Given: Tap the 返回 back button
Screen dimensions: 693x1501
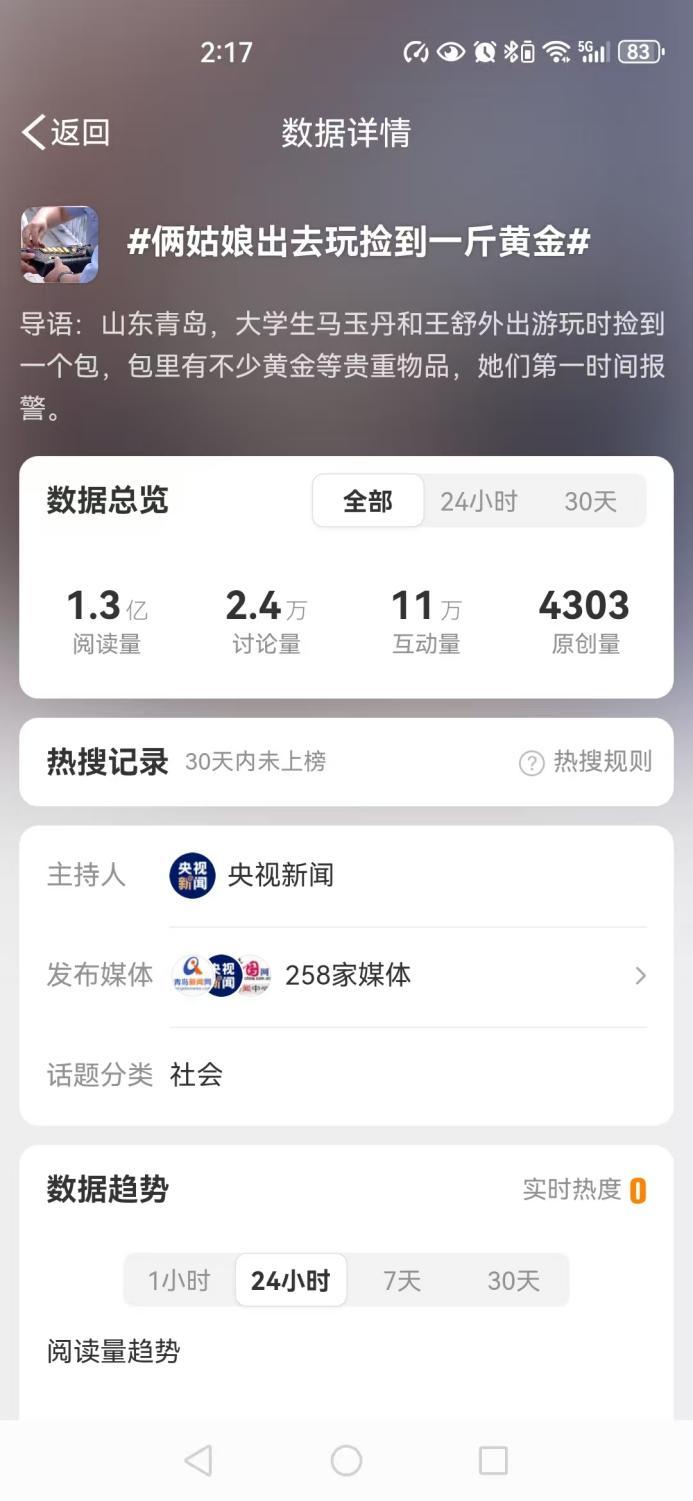Looking at the screenshot, I should [x=66, y=133].
